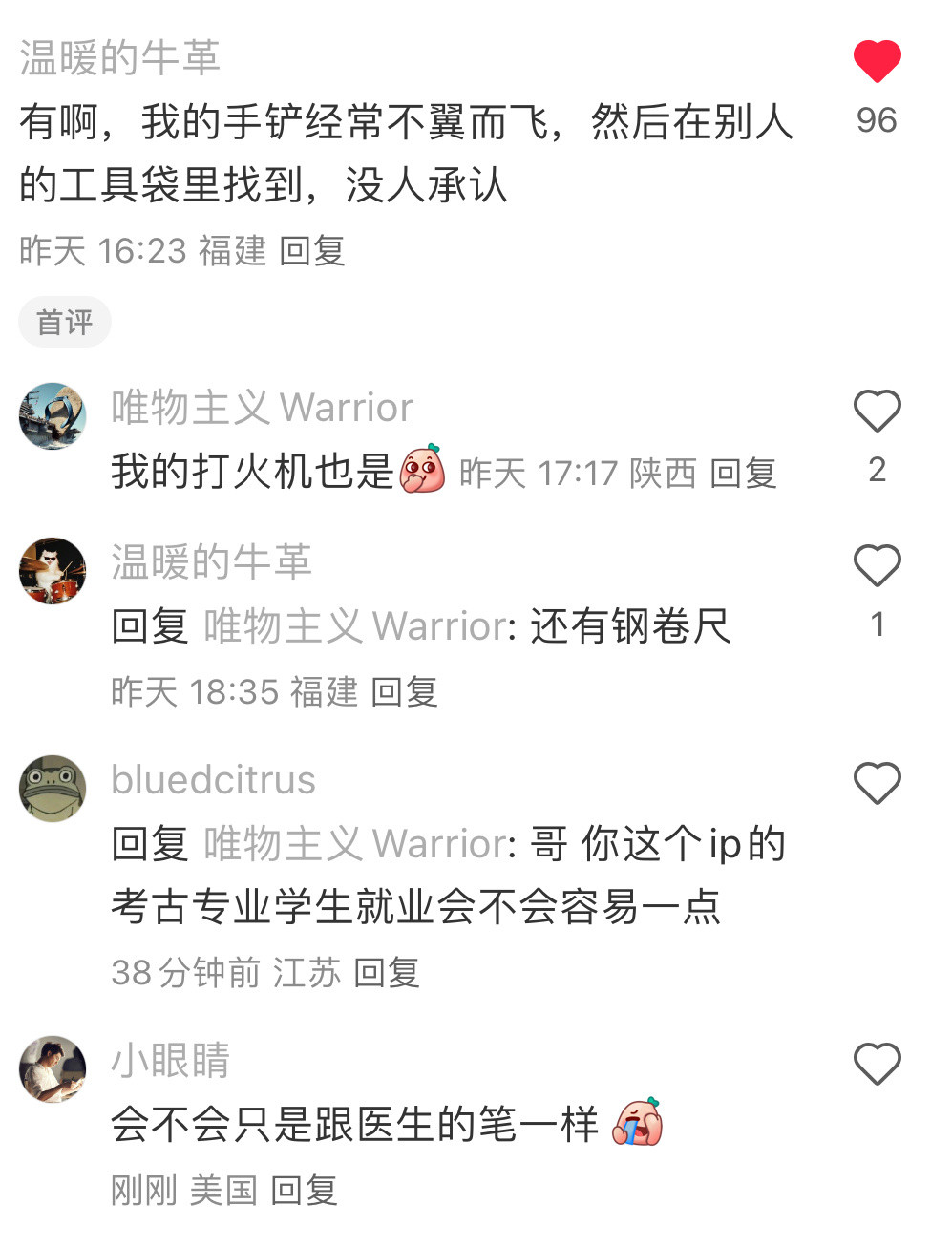
Task: Reply to 小眼睛's comment
Action: coord(304,1191)
